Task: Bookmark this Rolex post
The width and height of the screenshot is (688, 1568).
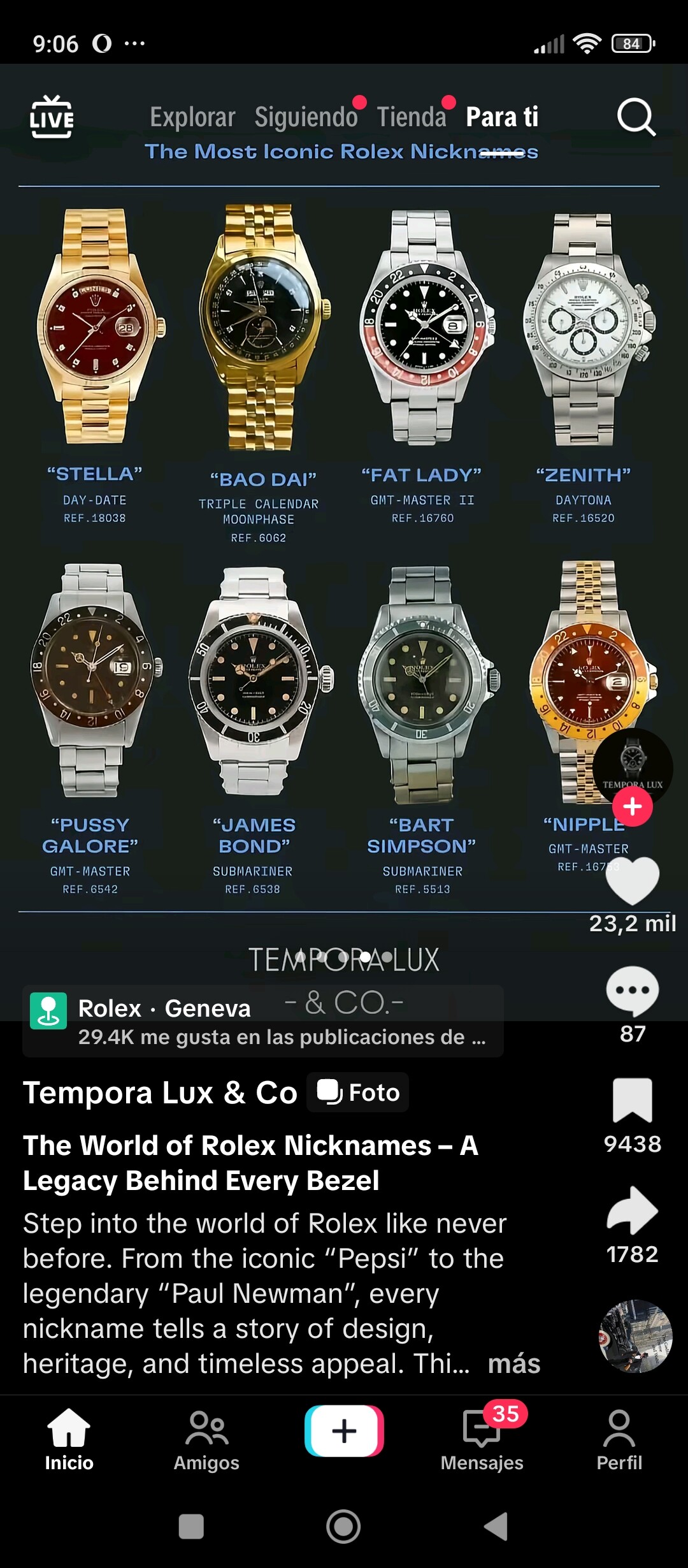Action: pyautogui.click(x=632, y=1100)
